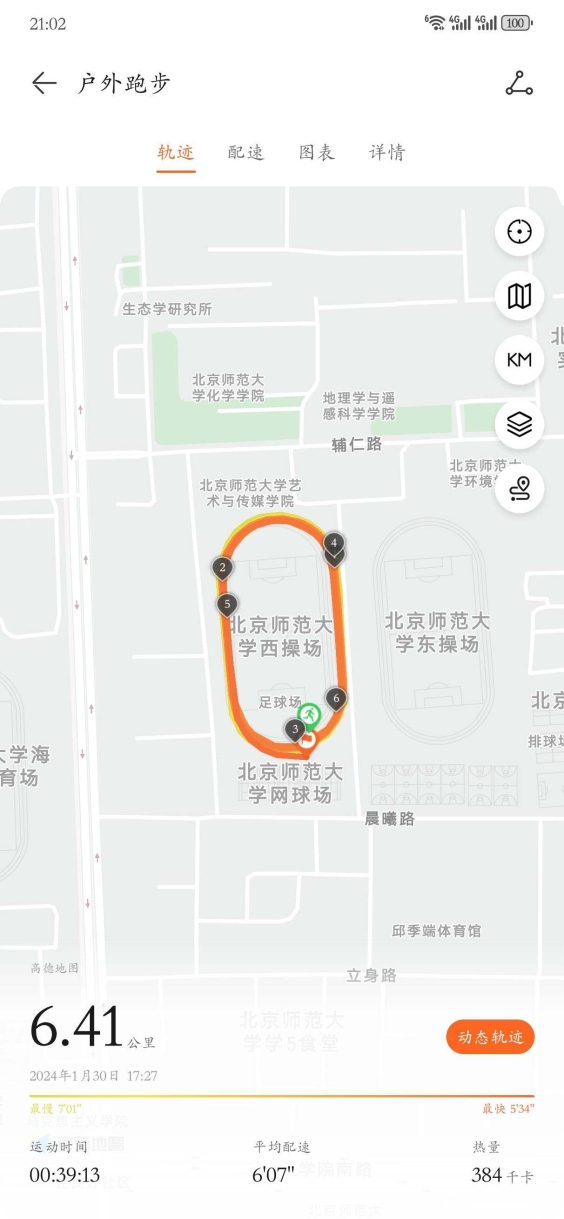Tap the route pin location button
The height and width of the screenshot is (1219, 564).
(x=519, y=488)
